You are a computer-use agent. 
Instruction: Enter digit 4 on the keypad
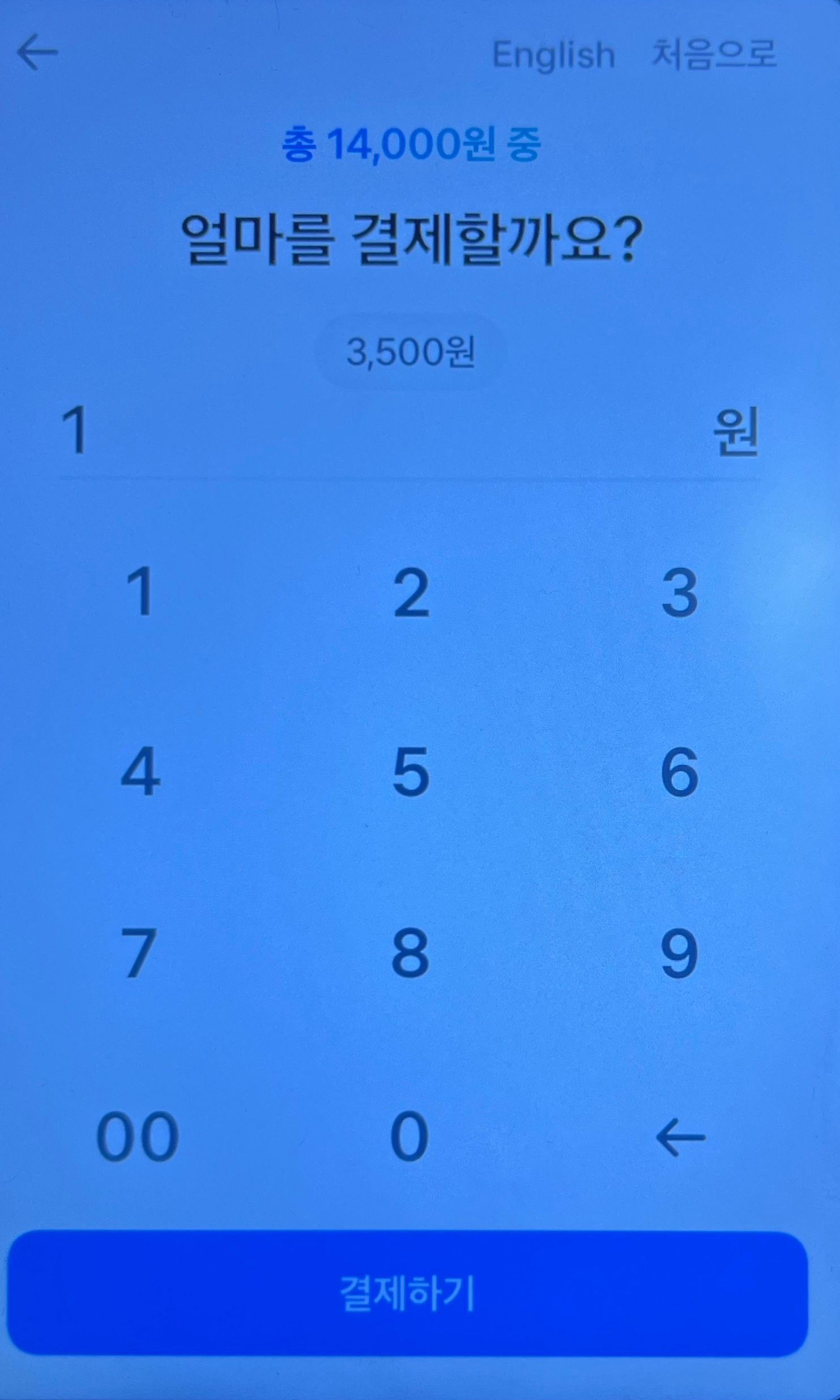[x=140, y=772]
